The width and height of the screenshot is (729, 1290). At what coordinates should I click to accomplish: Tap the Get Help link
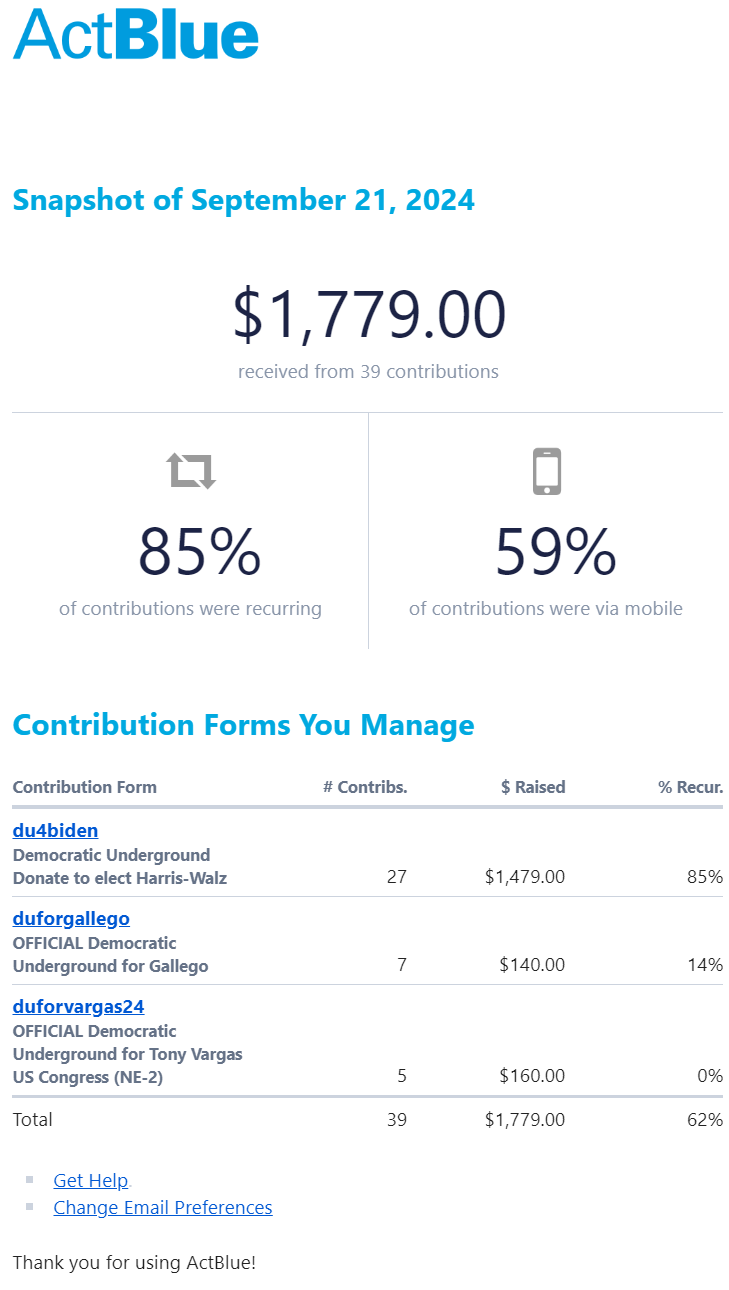(91, 1180)
